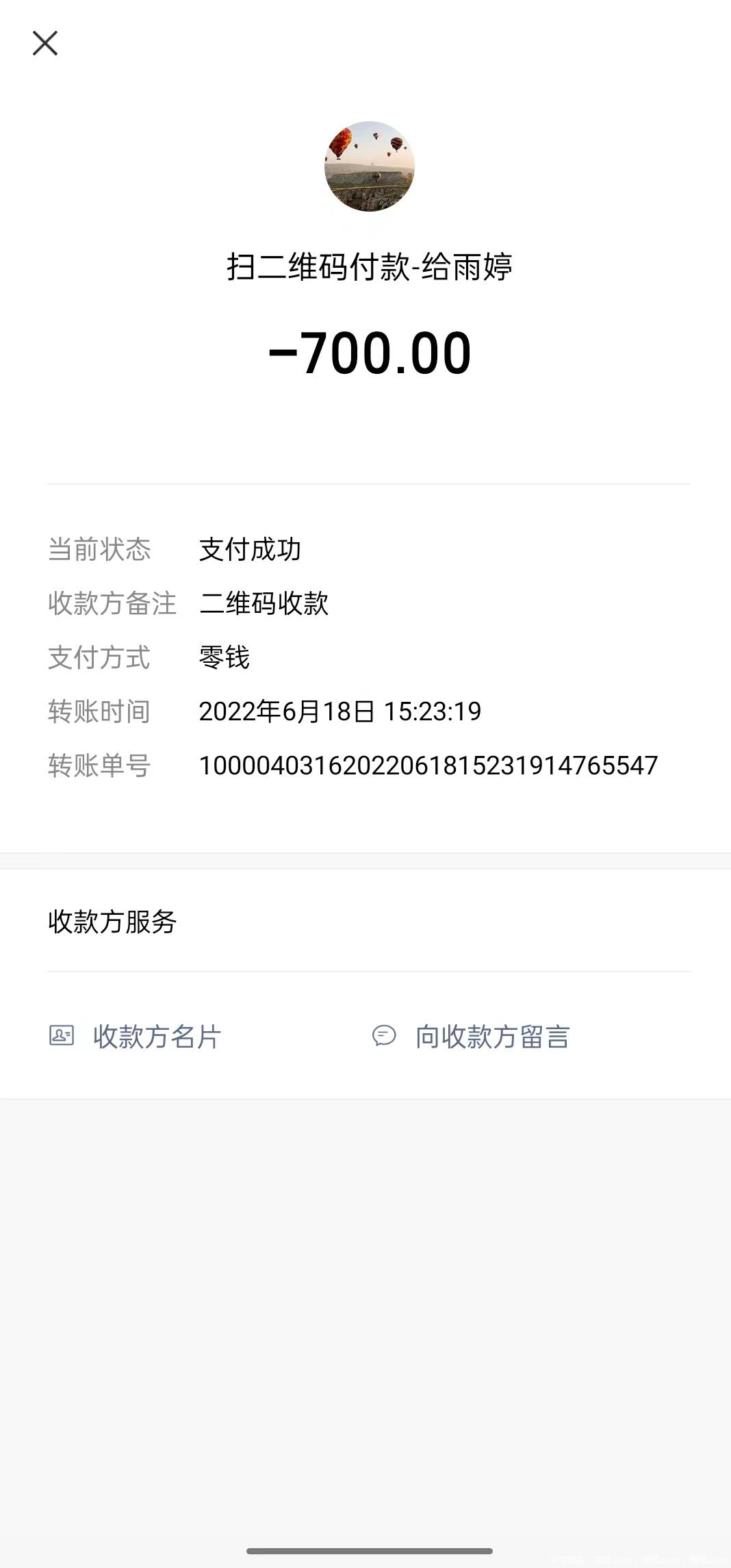
Task: Tap 向收款方留言 to message payee
Action: coord(471,1036)
